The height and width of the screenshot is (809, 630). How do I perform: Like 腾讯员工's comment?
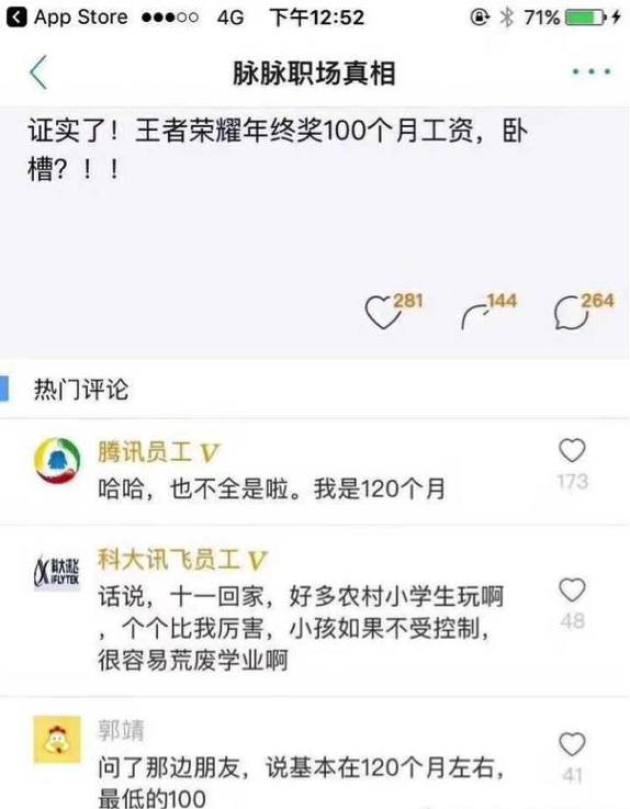[572, 452]
